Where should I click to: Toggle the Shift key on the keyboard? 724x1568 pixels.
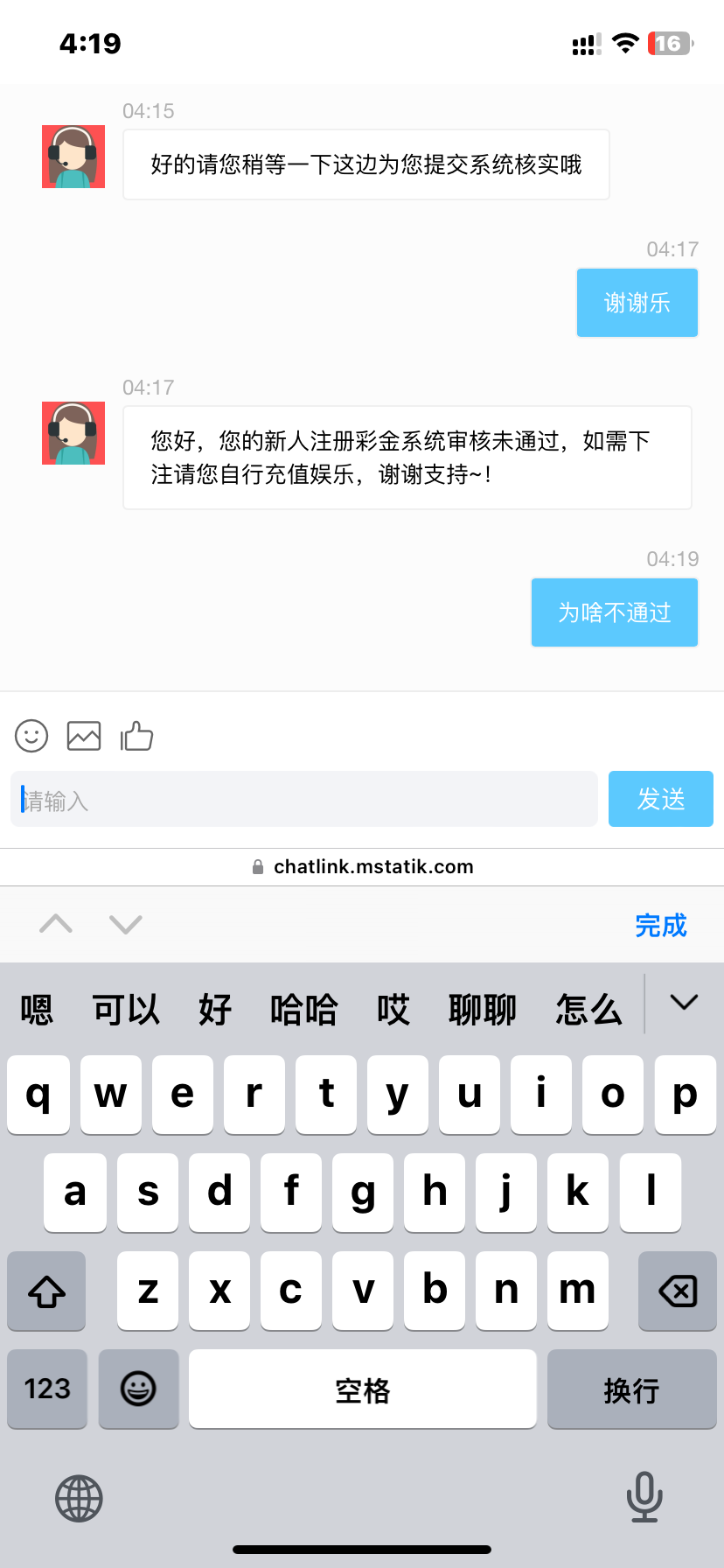[45, 1291]
